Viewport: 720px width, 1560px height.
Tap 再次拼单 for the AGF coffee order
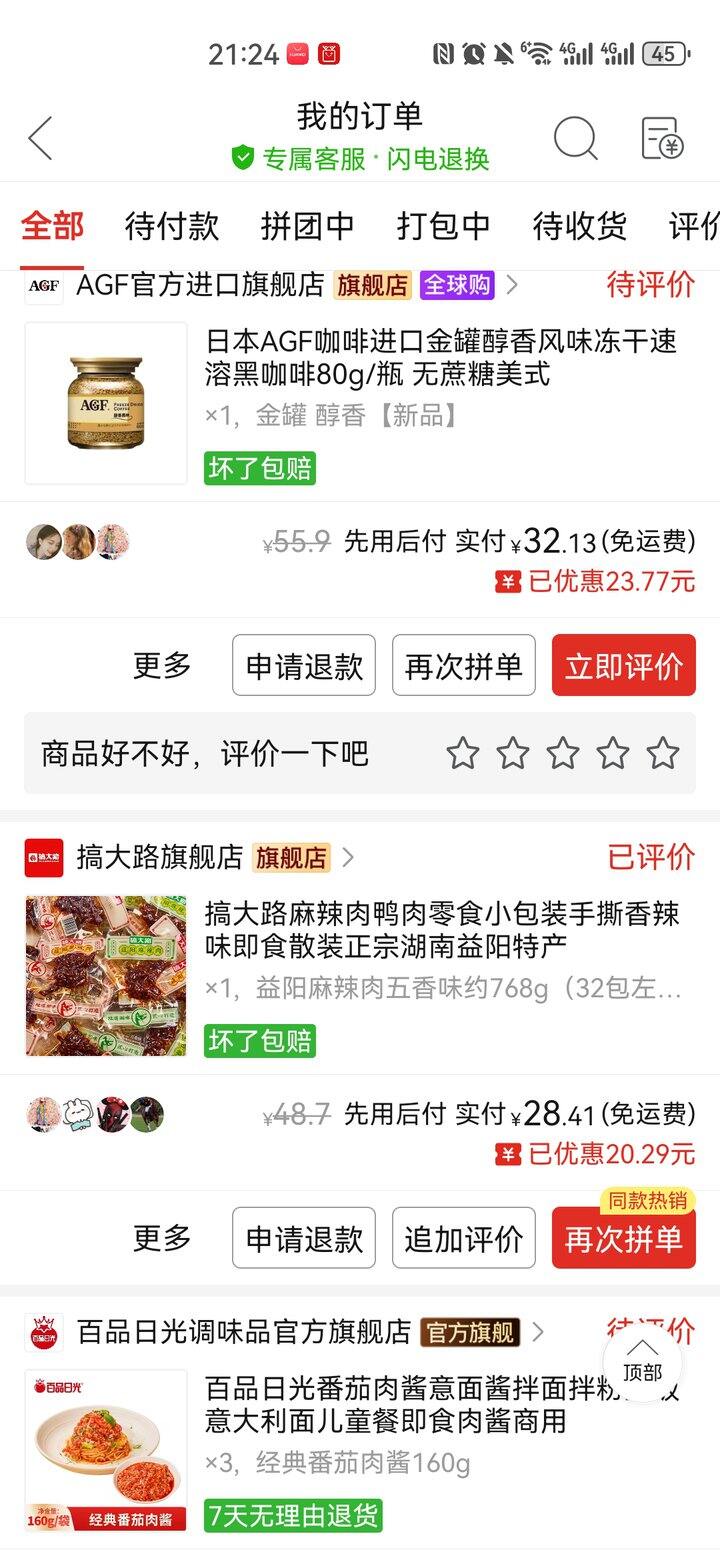[464, 666]
